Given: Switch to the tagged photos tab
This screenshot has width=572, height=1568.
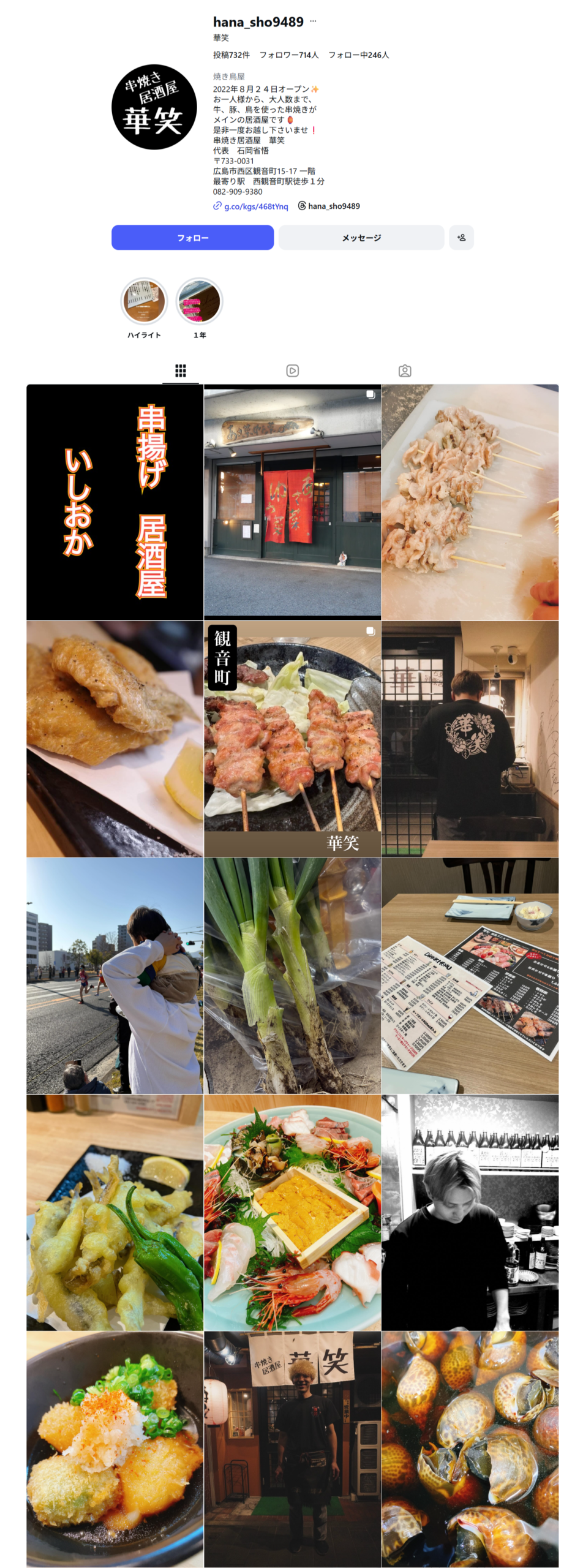Looking at the screenshot, I should tap(405, 371).
